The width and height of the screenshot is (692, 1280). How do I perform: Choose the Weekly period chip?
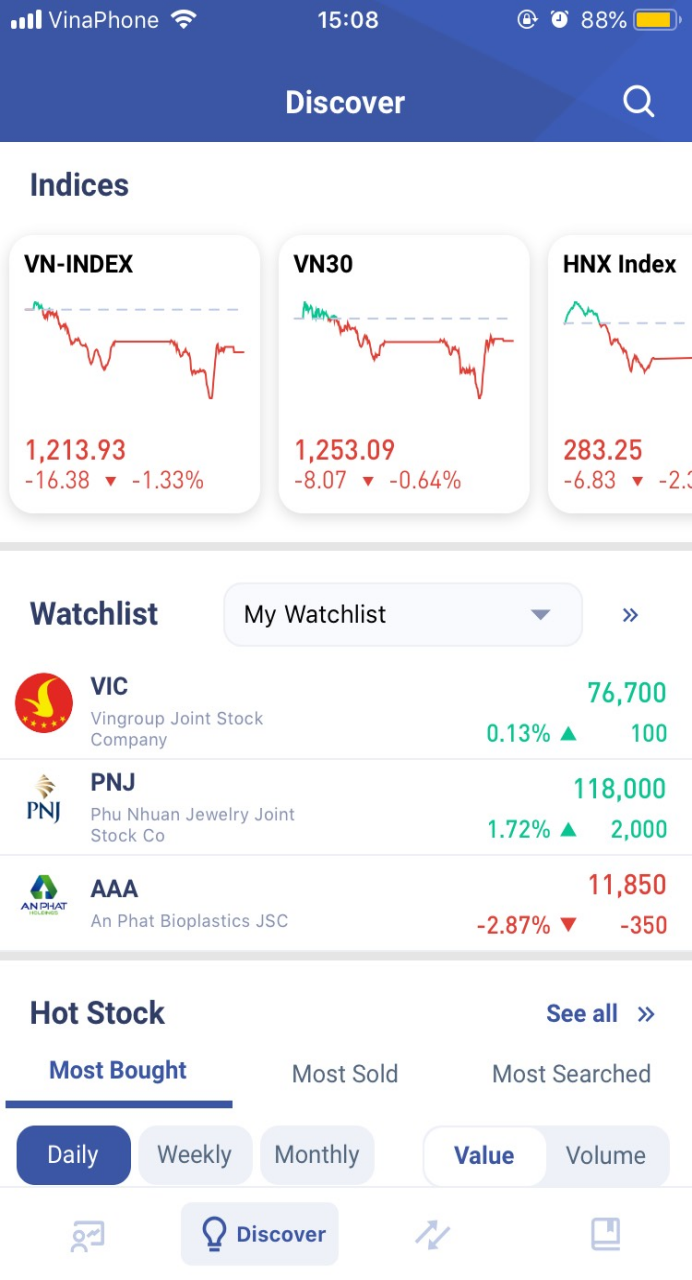coord(194,1155)
